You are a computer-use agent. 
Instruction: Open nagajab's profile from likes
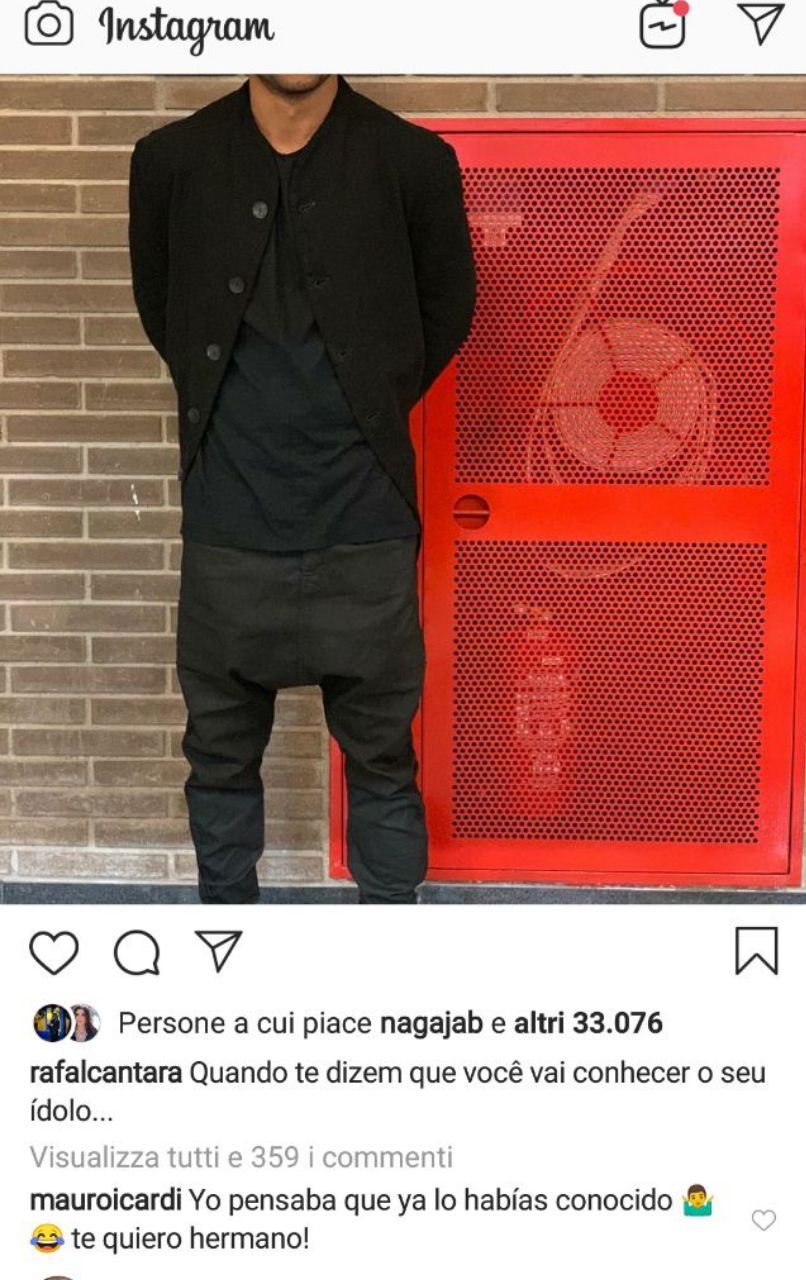coord(437,1024)
